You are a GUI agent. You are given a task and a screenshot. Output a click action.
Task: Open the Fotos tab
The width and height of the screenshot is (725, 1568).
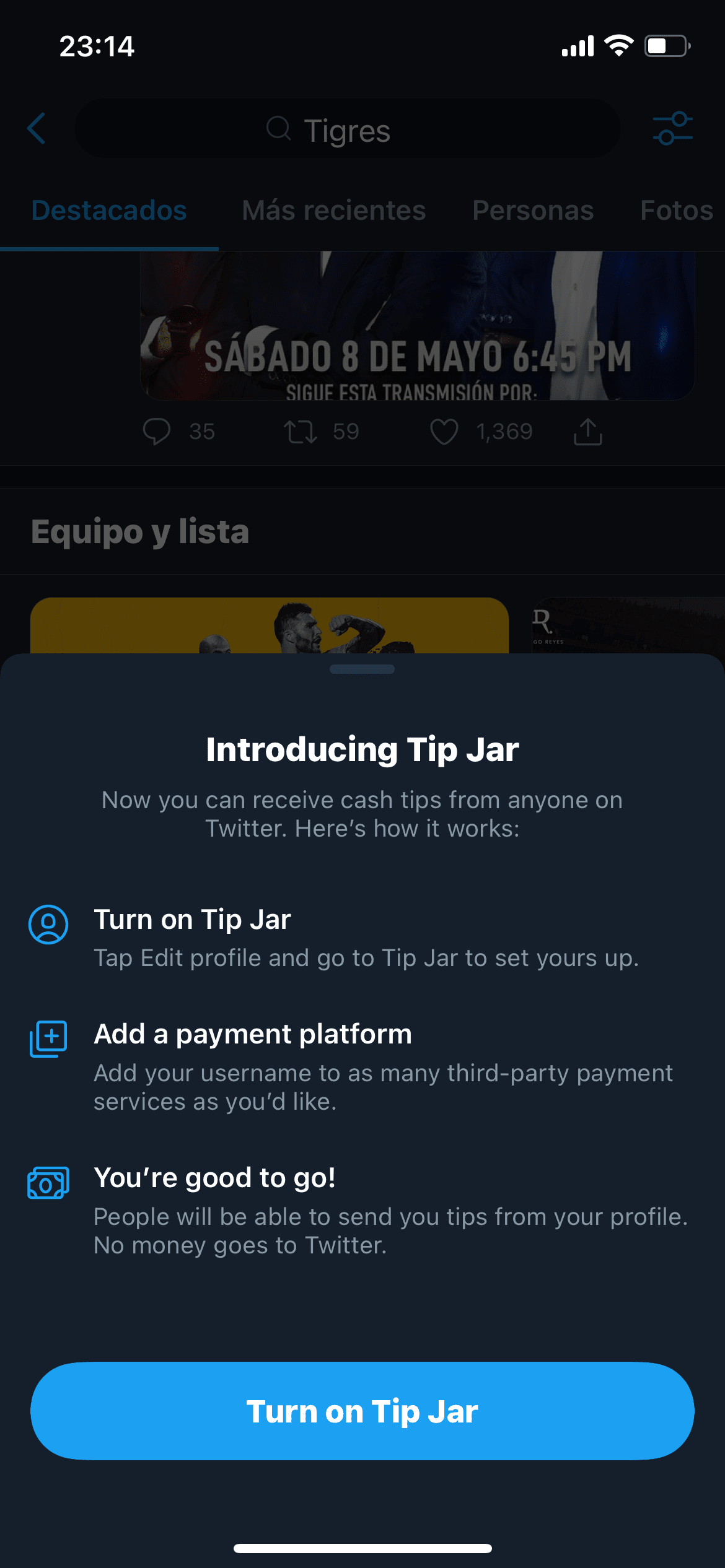point(677,211)
